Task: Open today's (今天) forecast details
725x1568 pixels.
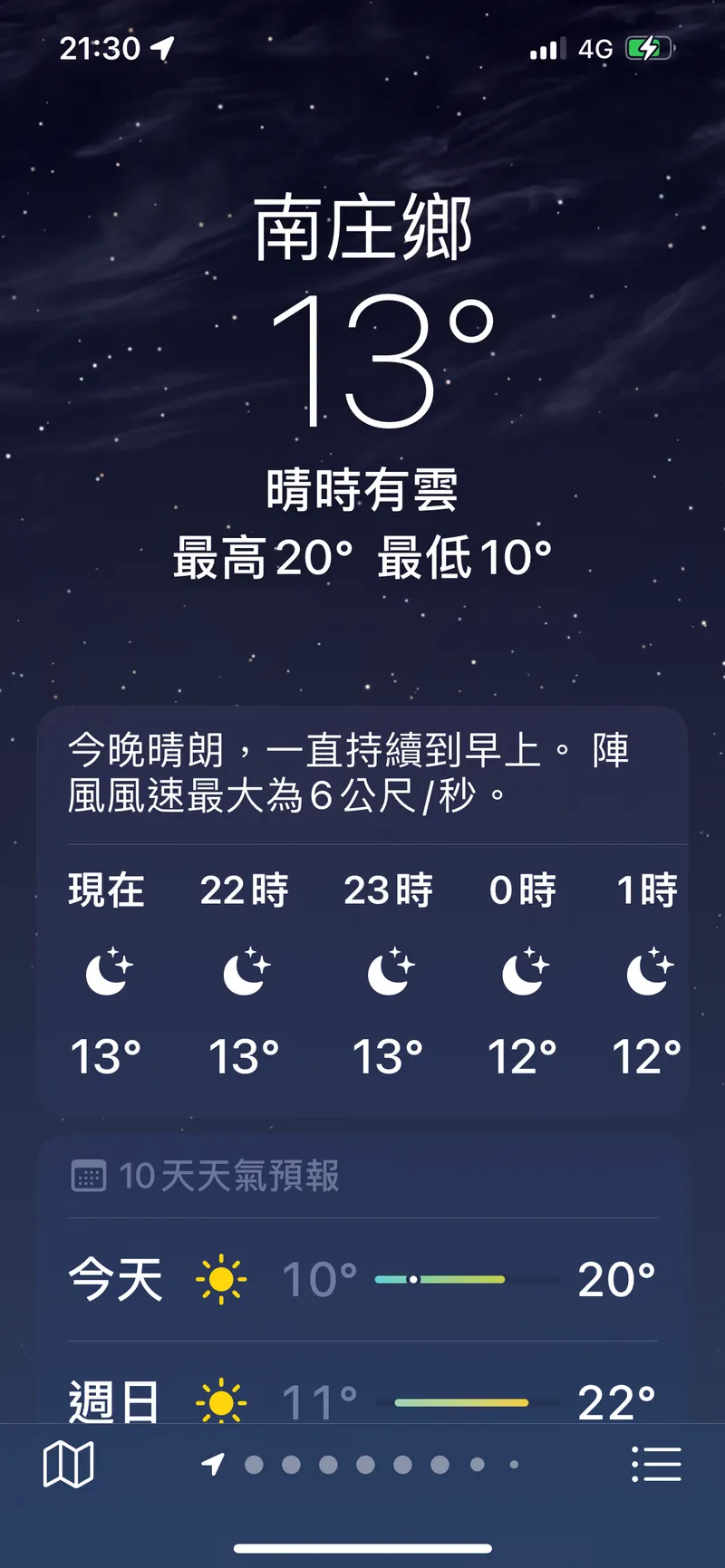Action: tap(362, 1279)
